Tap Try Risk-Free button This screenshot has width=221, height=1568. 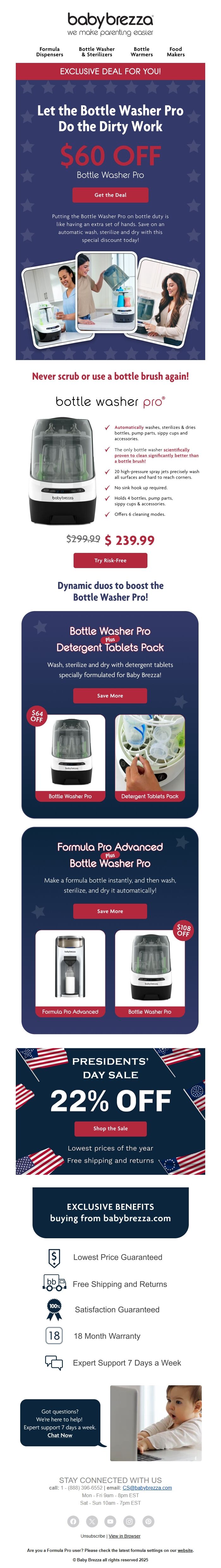click(x=110, y=560)
